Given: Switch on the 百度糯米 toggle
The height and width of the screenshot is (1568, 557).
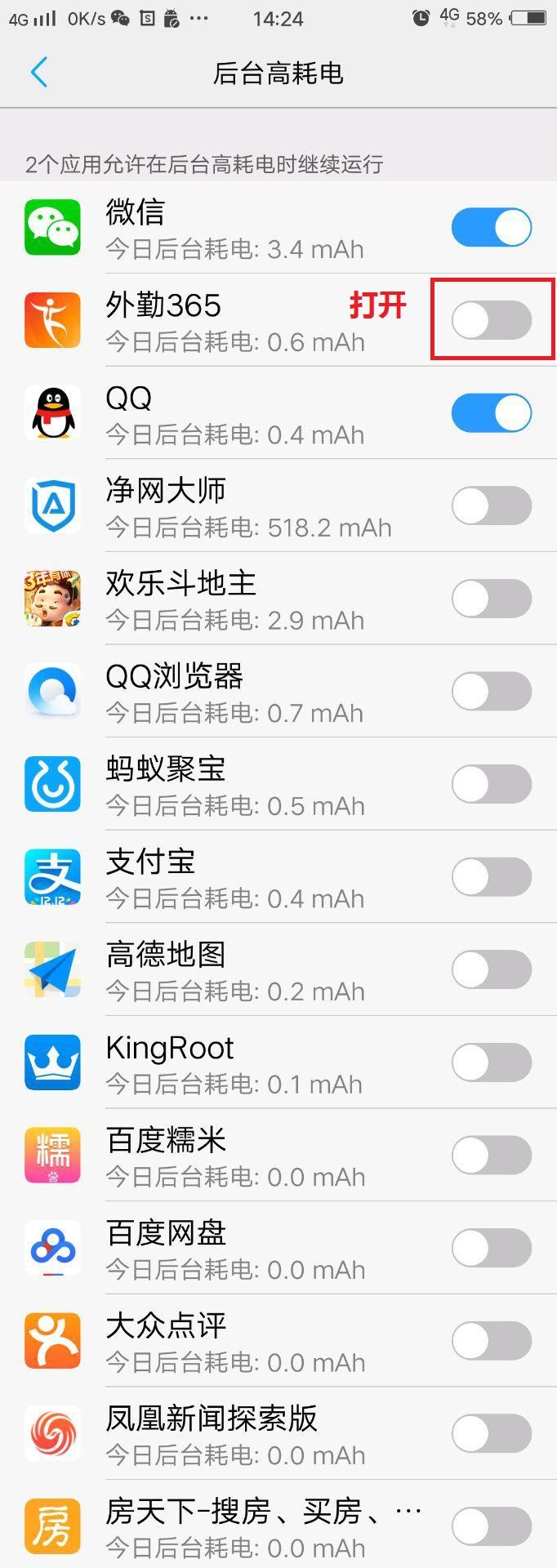Looking at the screenshot, I should [x=492, y=1156].
